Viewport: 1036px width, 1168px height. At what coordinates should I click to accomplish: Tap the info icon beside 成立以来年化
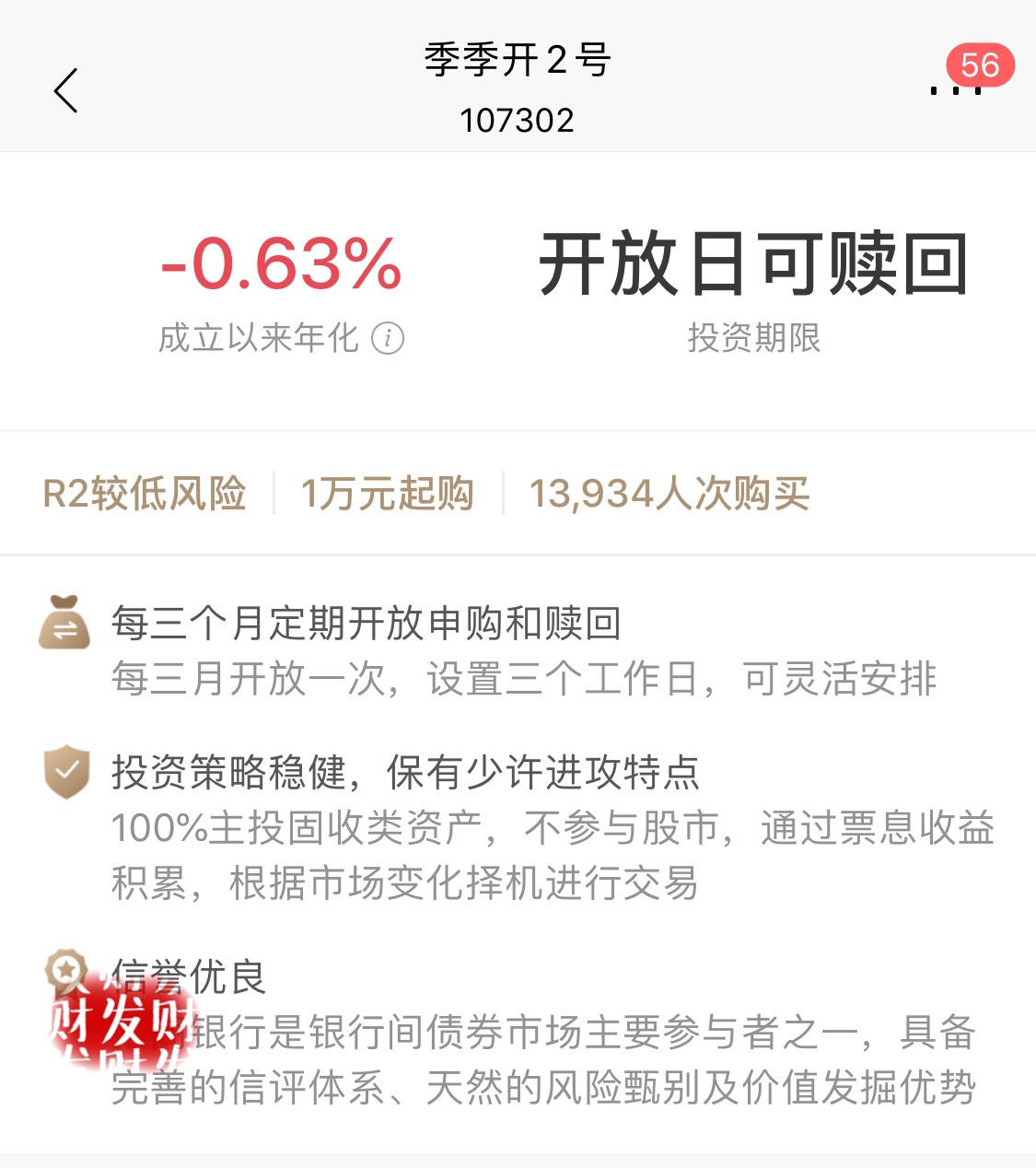(x=387, y=338)
